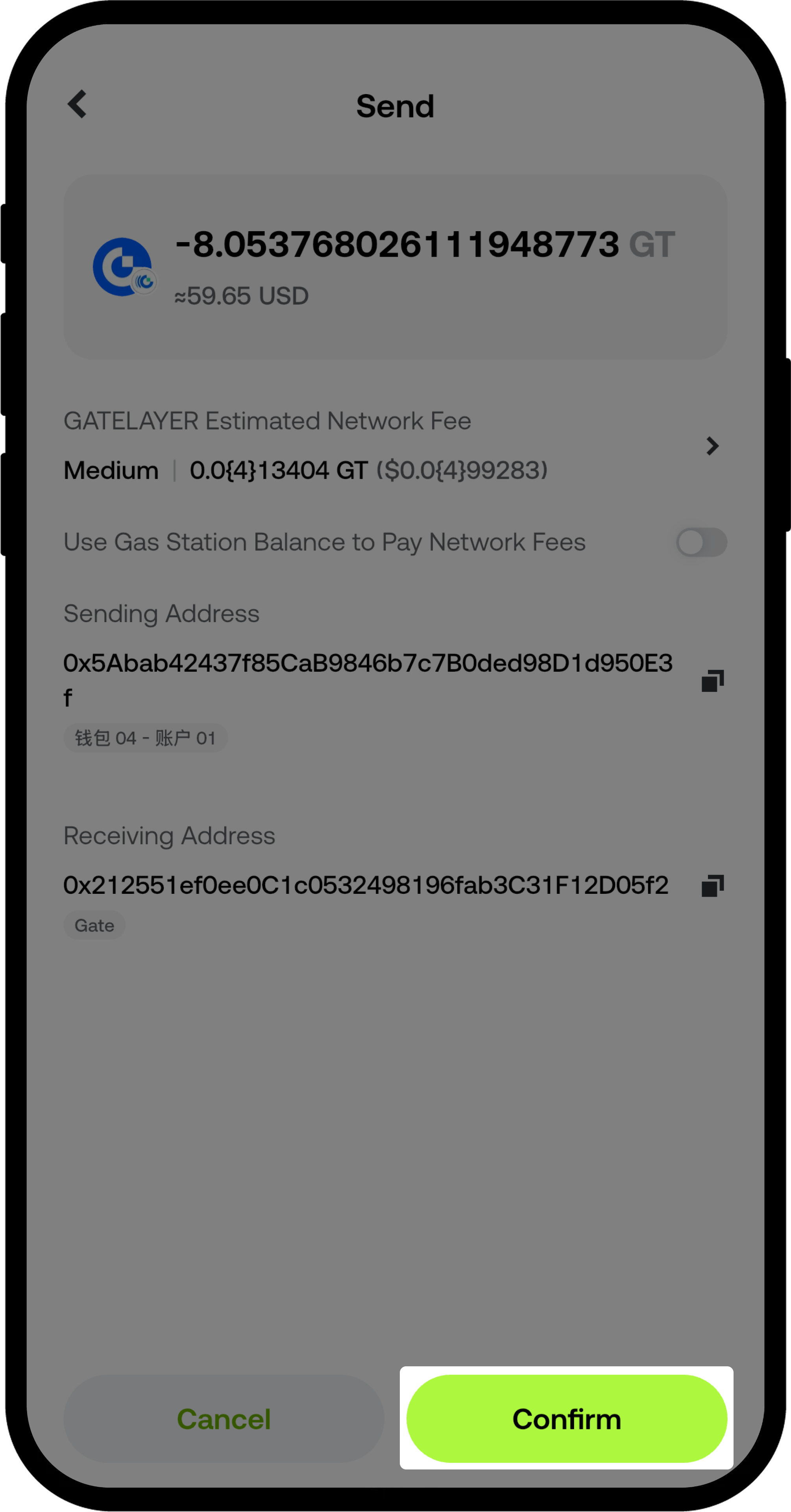This screenshot has height=1512, width=791.
Task: Cancel the send transaction
Action: (x=224, y=1418)
